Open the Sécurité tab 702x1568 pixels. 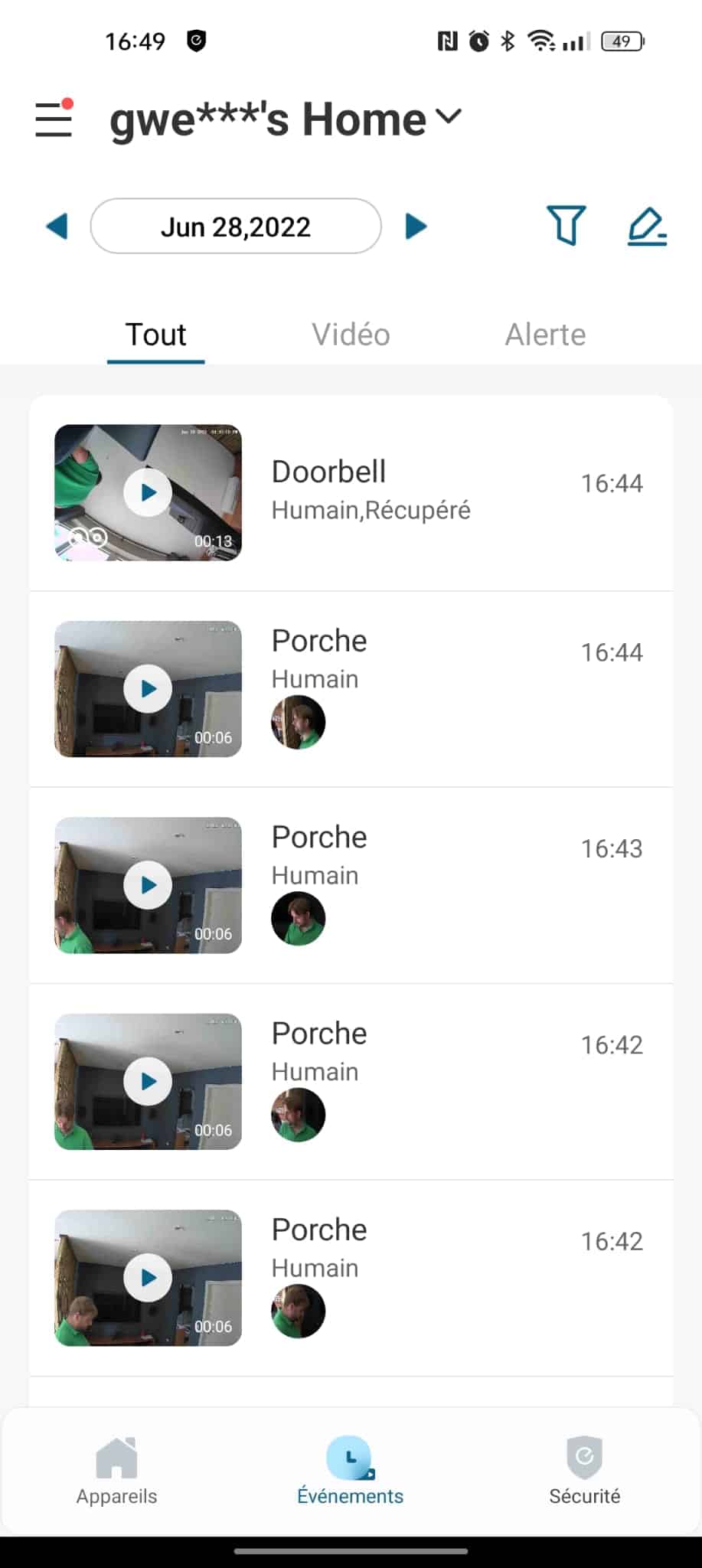(x=584, y=1472)
